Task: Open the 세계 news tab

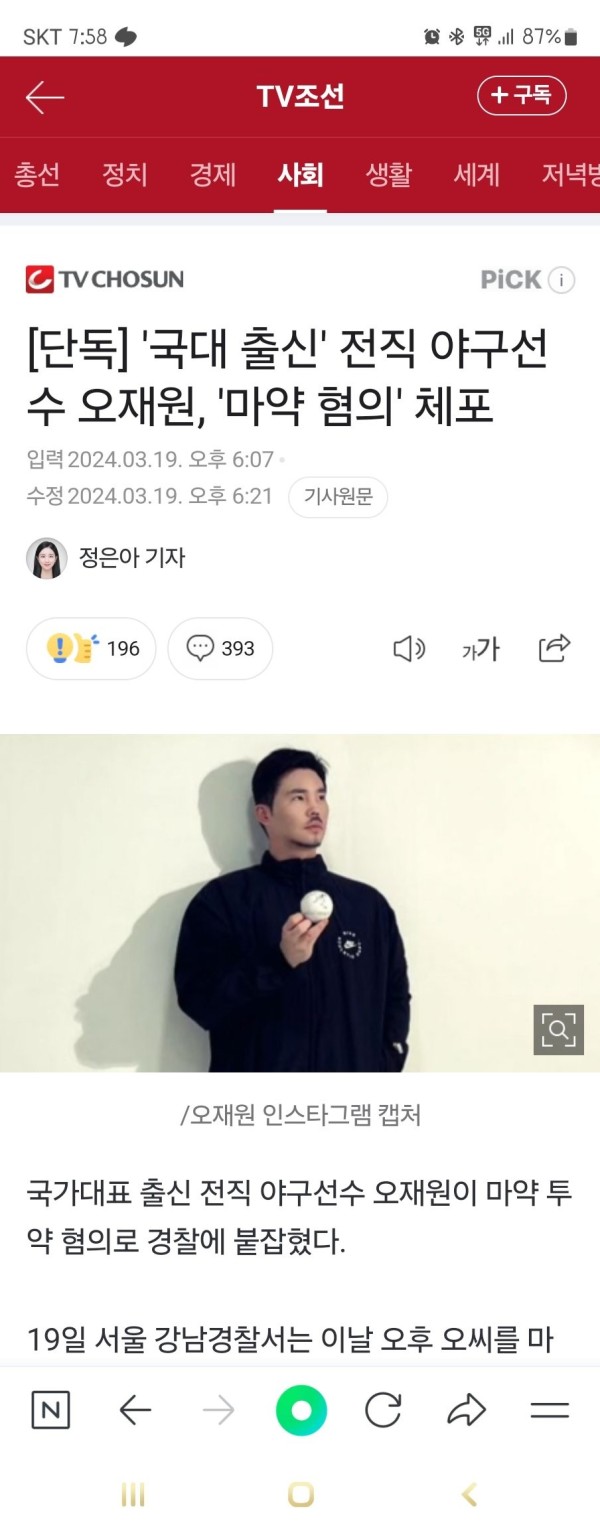Action: pyautogui.click(x=476, y=175)
